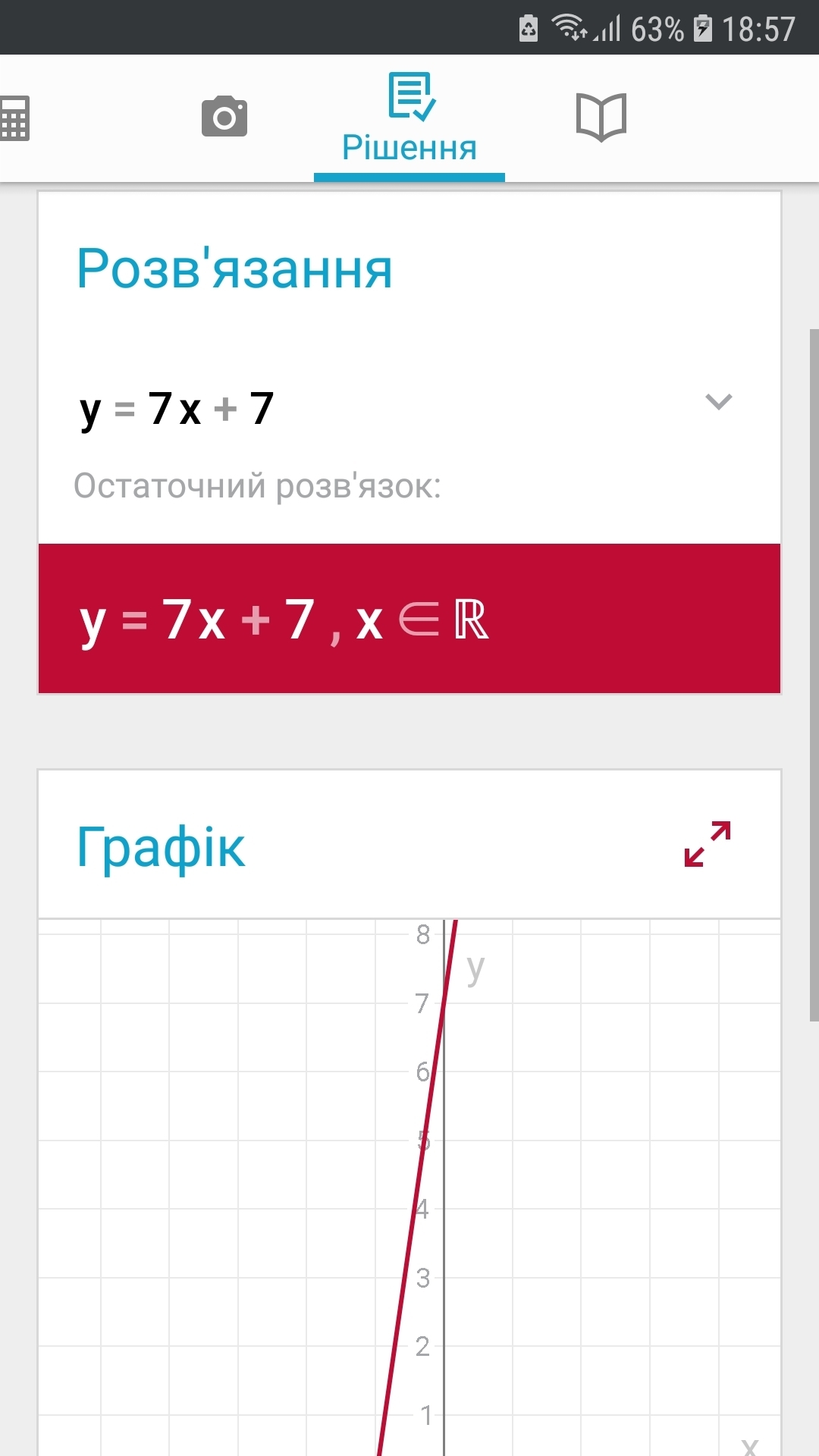Expand the Графік to full screen
819x1456 pixels.
click(x=708, y=843)
